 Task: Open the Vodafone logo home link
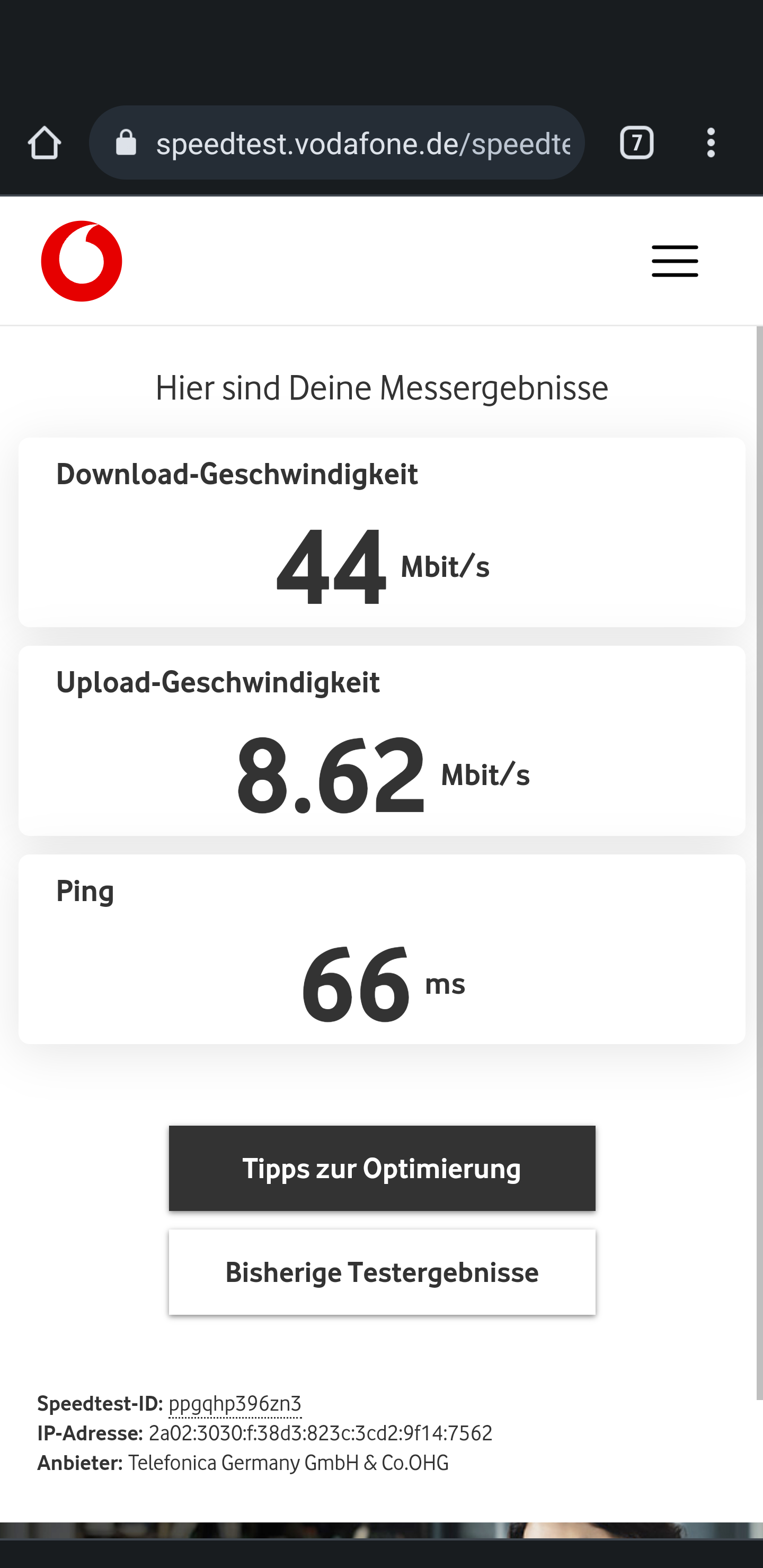82,261
